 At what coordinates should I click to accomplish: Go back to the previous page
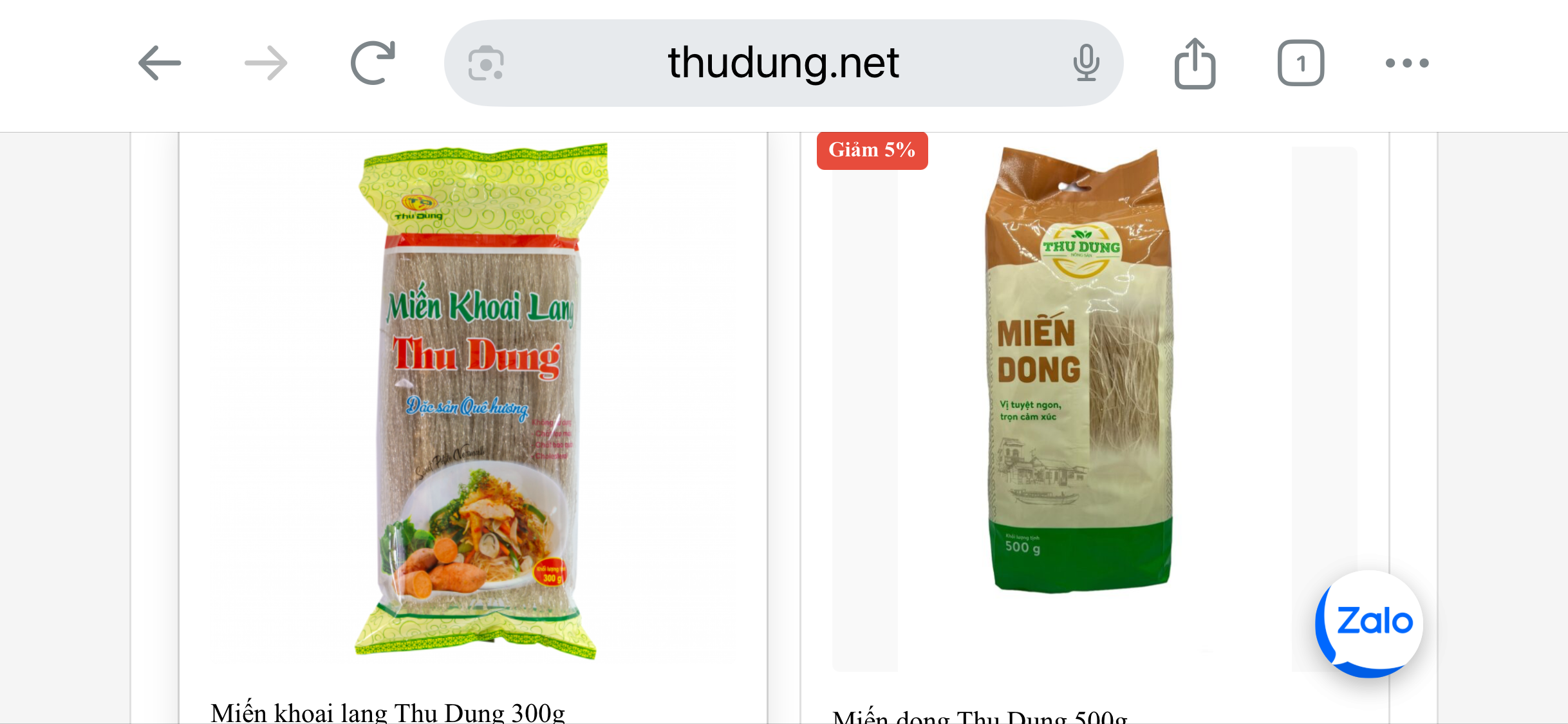160,63
